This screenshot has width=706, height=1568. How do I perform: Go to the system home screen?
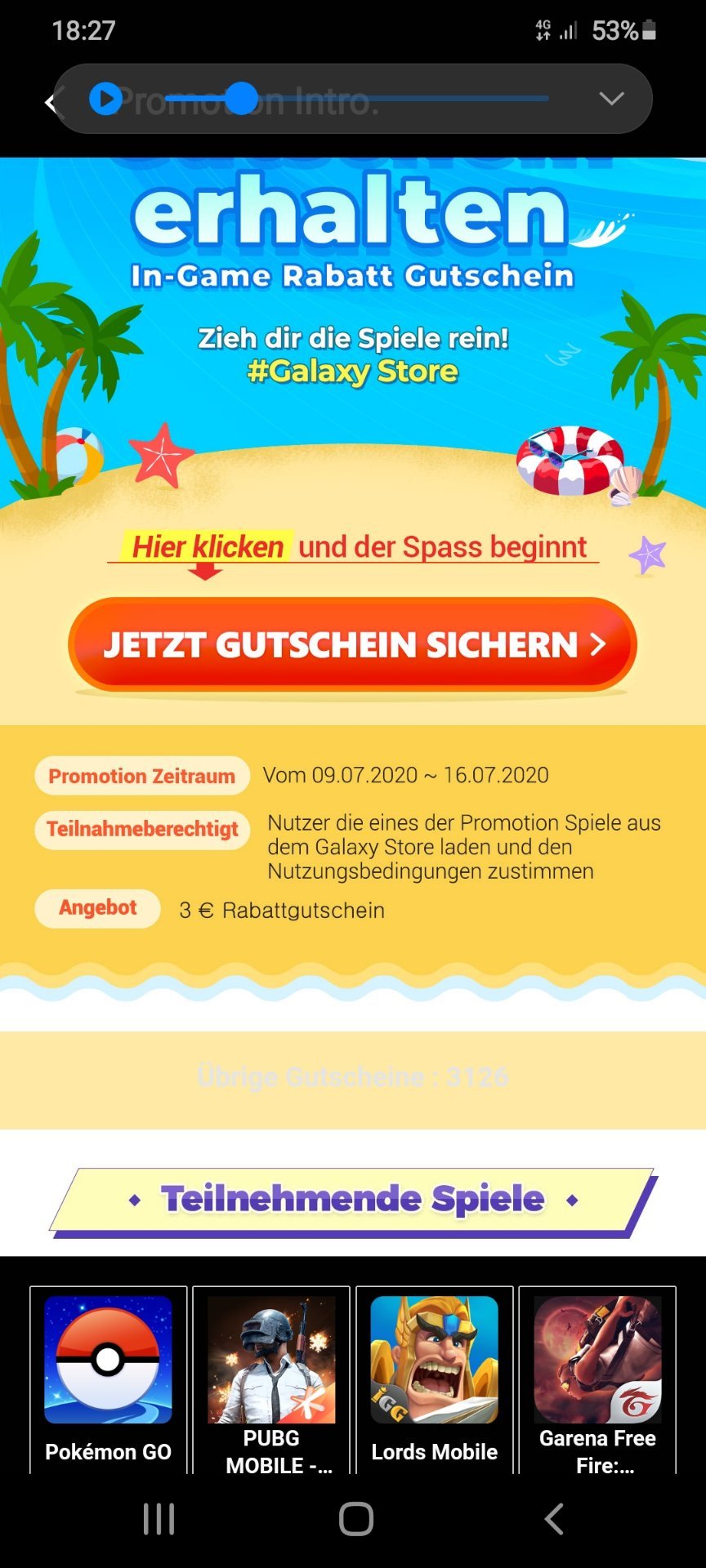[x=356, y=1519]
